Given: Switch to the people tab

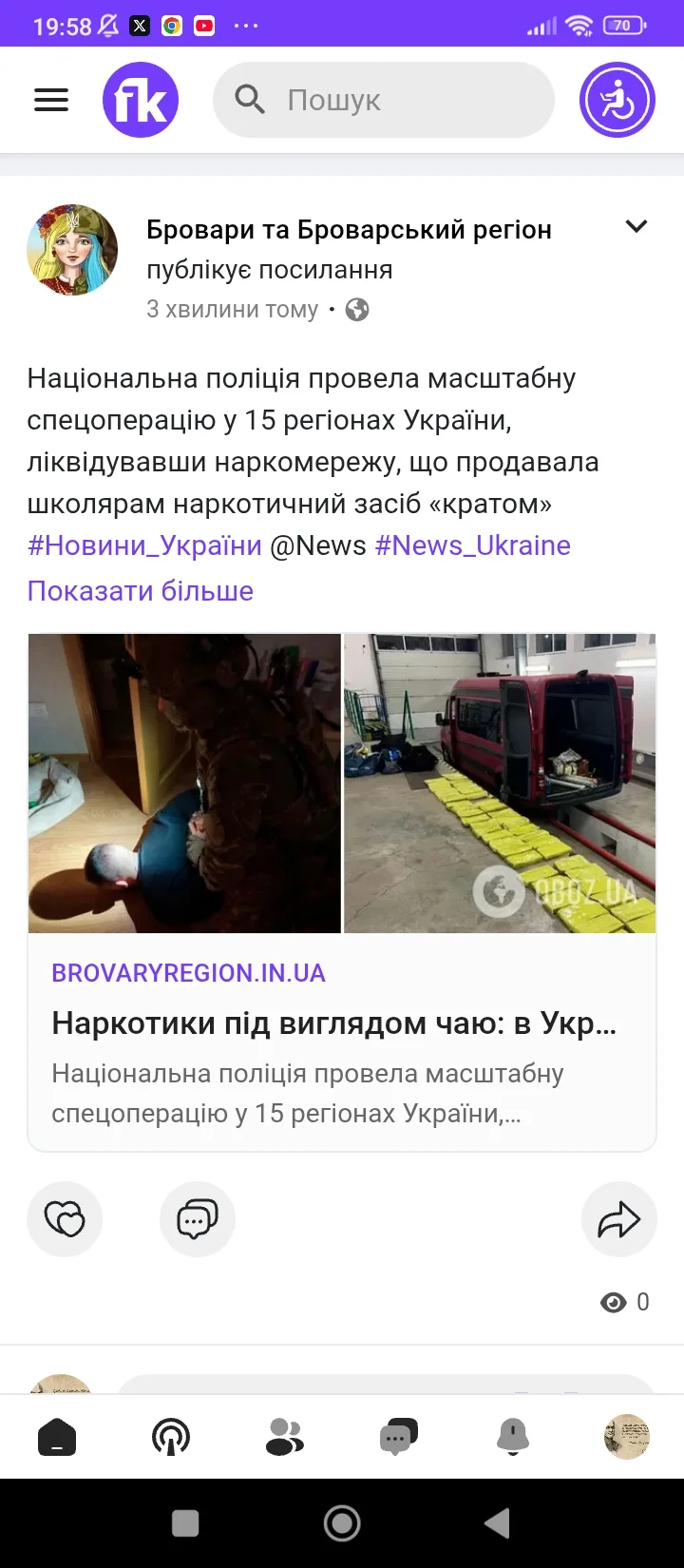Looking at the screenshot, I should 285,1437.
